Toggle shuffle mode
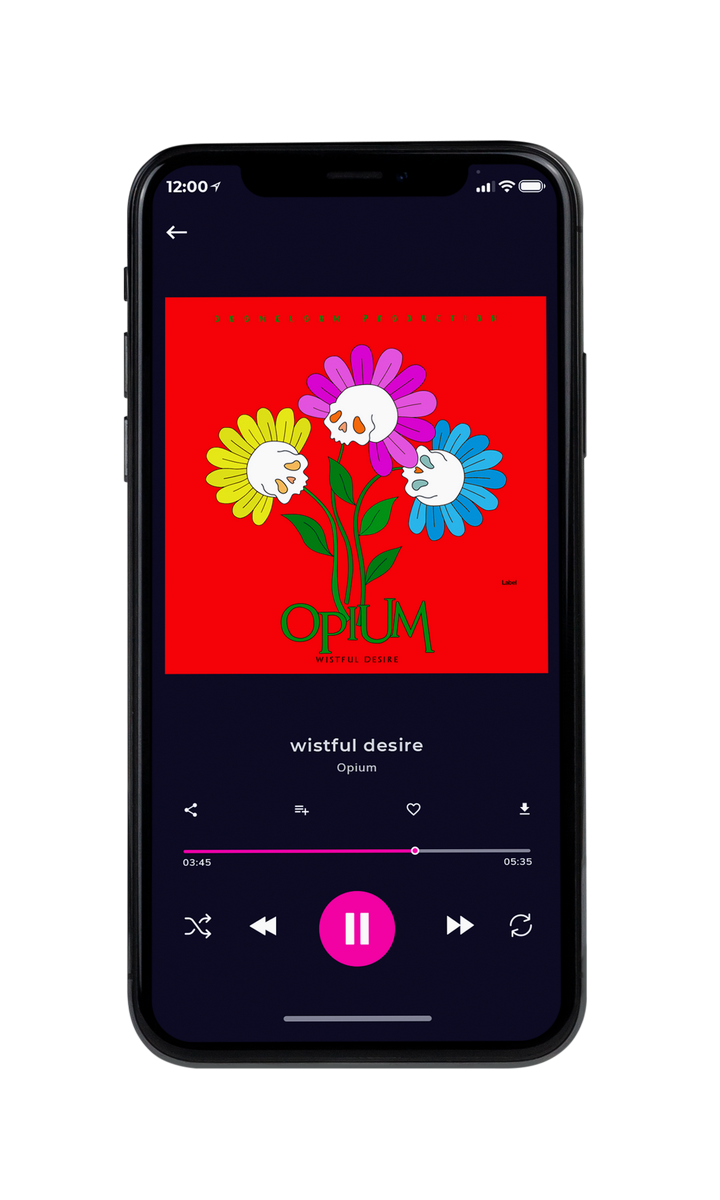 [x=197, y=927]
